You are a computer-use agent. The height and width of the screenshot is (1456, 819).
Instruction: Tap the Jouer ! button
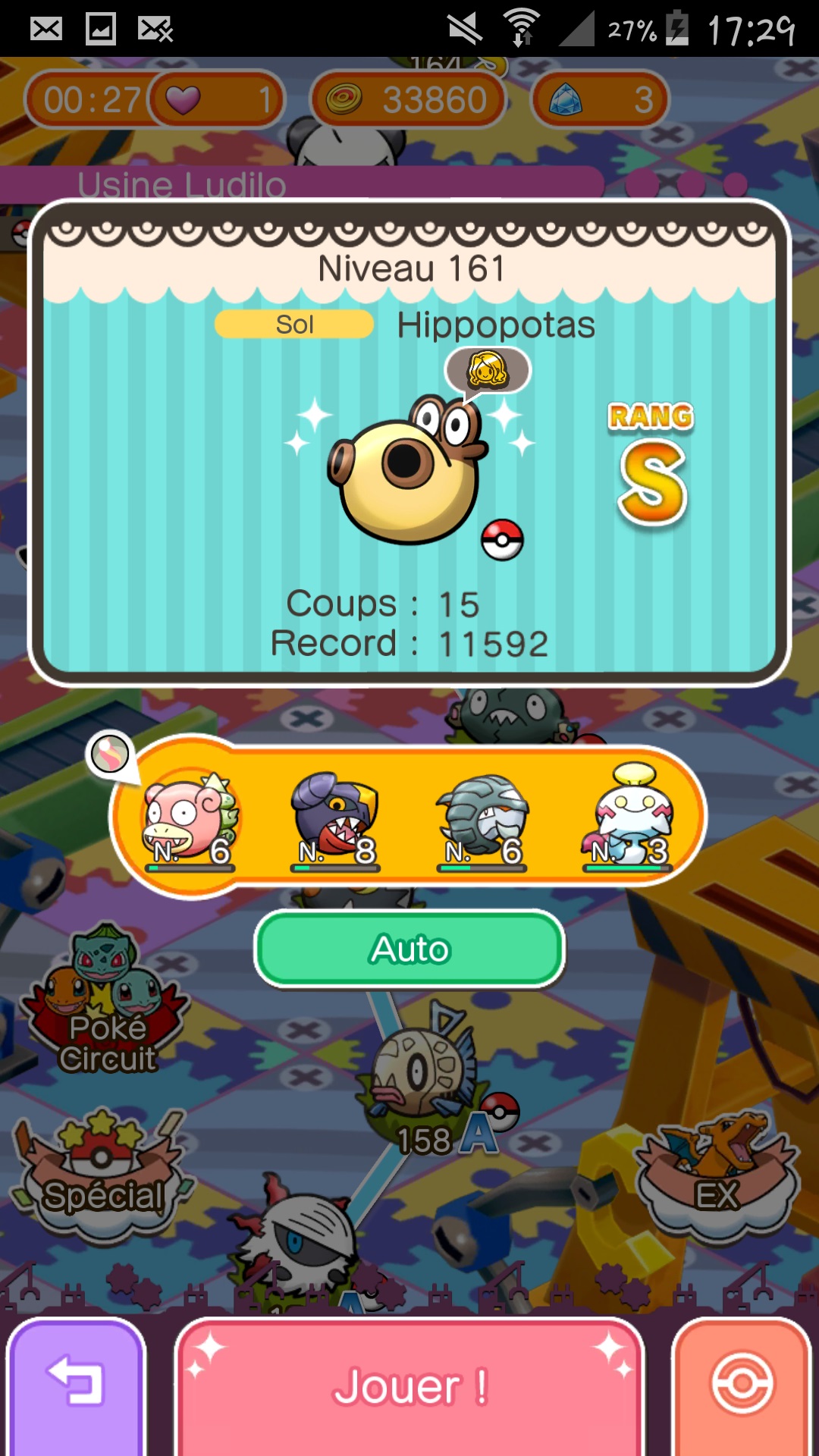point(409,1386)
